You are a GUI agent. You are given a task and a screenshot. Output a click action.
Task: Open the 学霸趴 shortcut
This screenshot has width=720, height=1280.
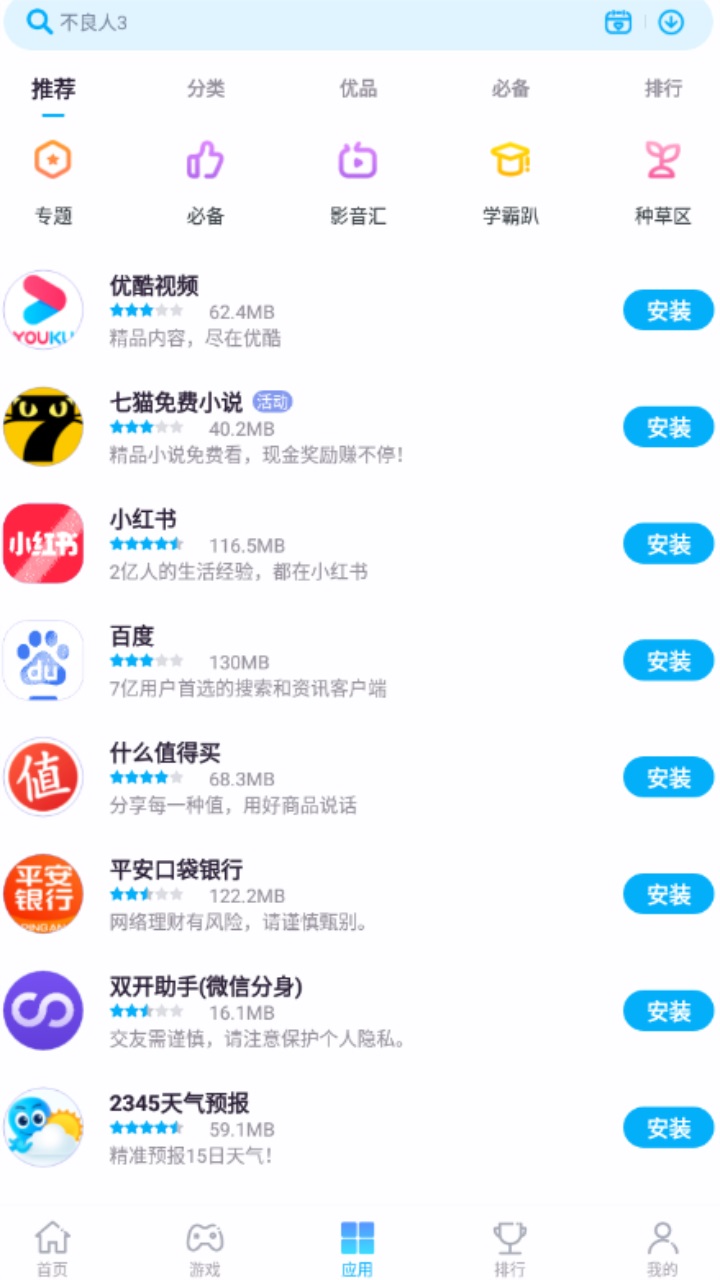point(510,183)
